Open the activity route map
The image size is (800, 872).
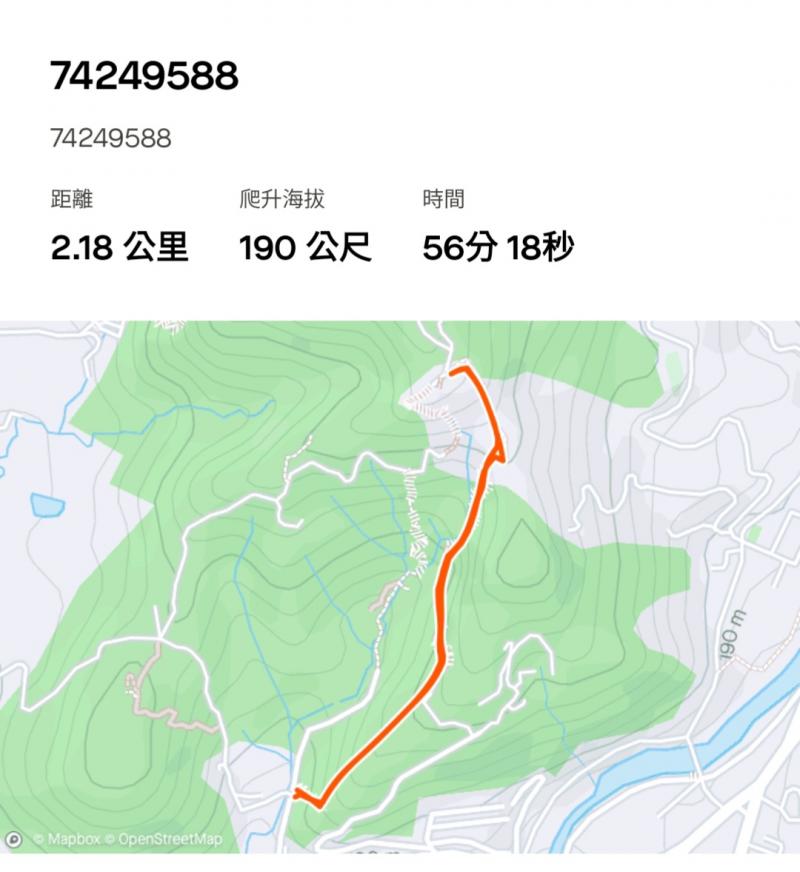400,587
